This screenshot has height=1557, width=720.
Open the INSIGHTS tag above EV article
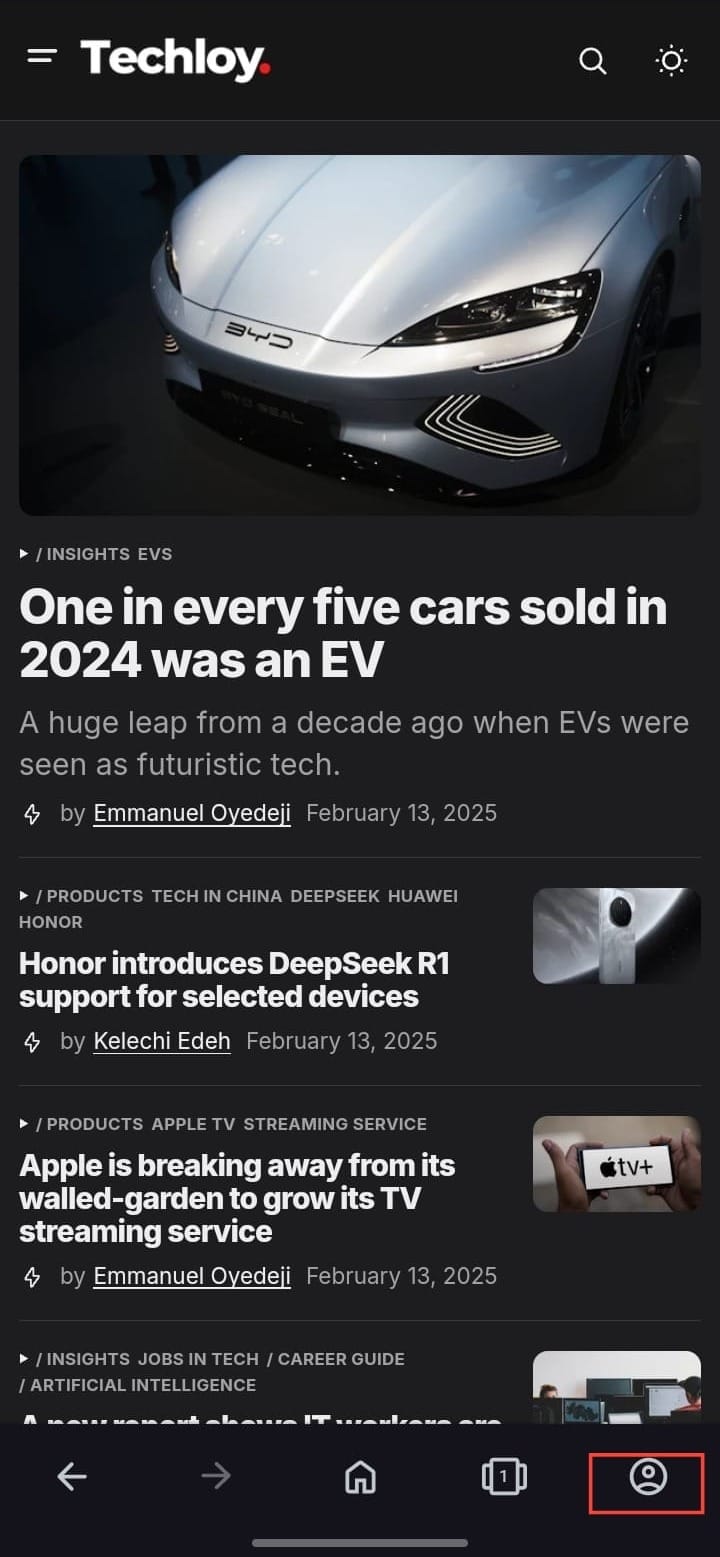[88, 554]
